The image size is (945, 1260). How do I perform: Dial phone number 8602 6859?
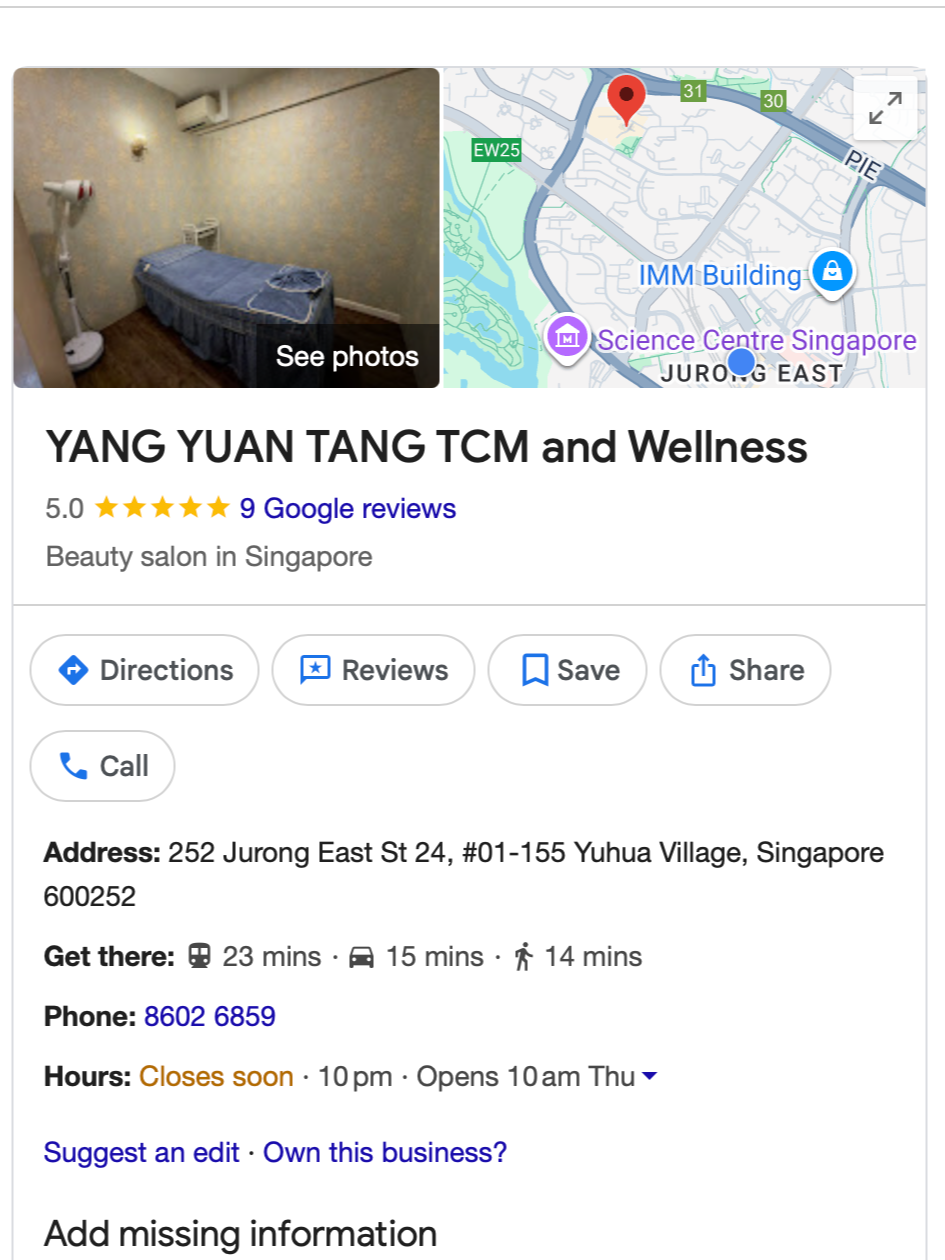(210, 1017)
